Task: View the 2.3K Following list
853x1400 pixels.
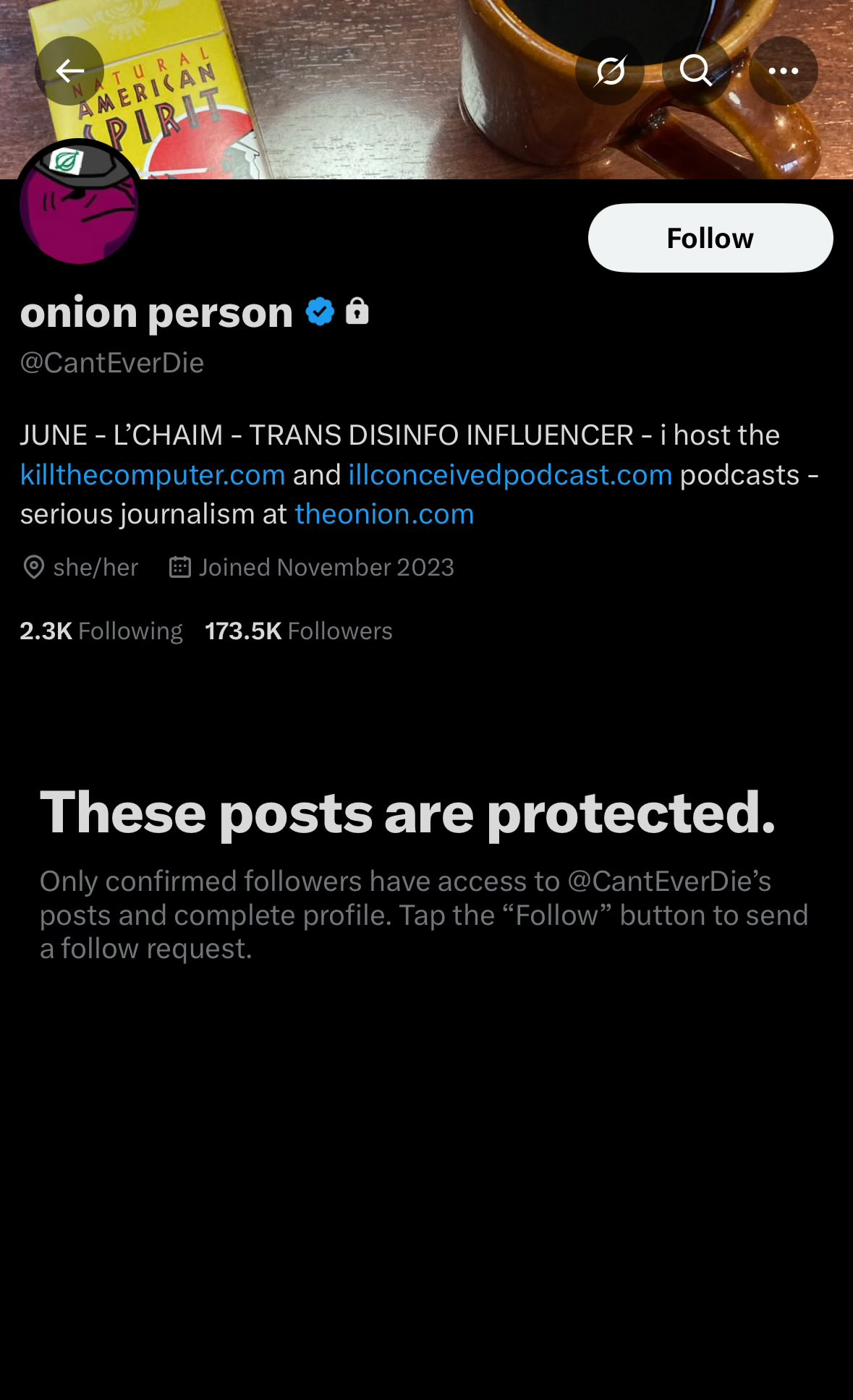Action: coord(101,631)
